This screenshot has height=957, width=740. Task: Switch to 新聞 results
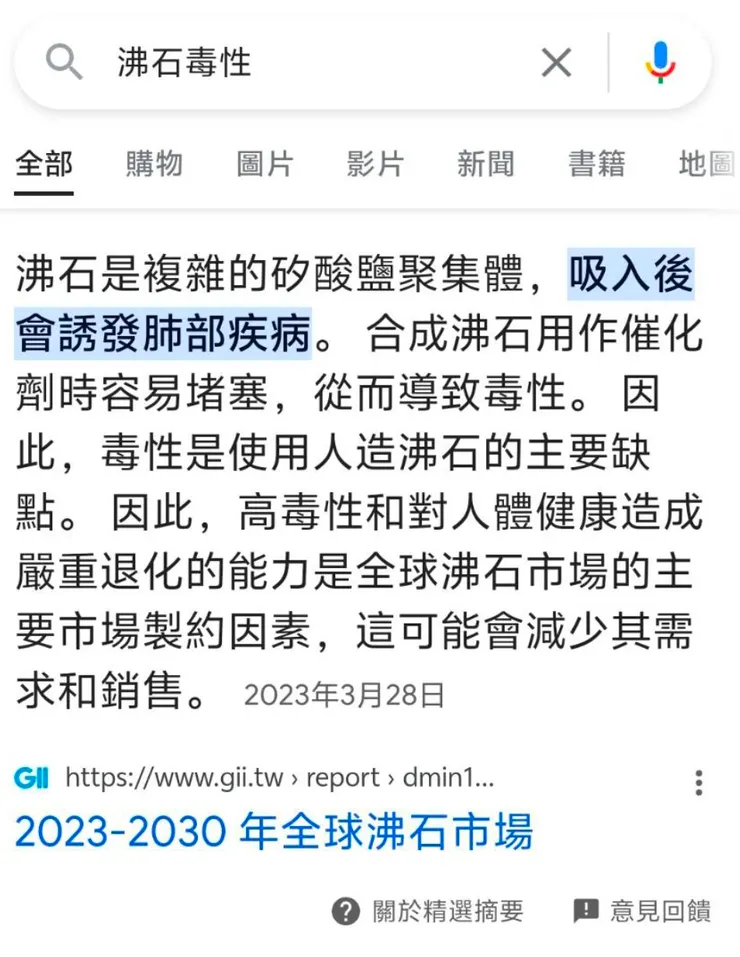486,165
